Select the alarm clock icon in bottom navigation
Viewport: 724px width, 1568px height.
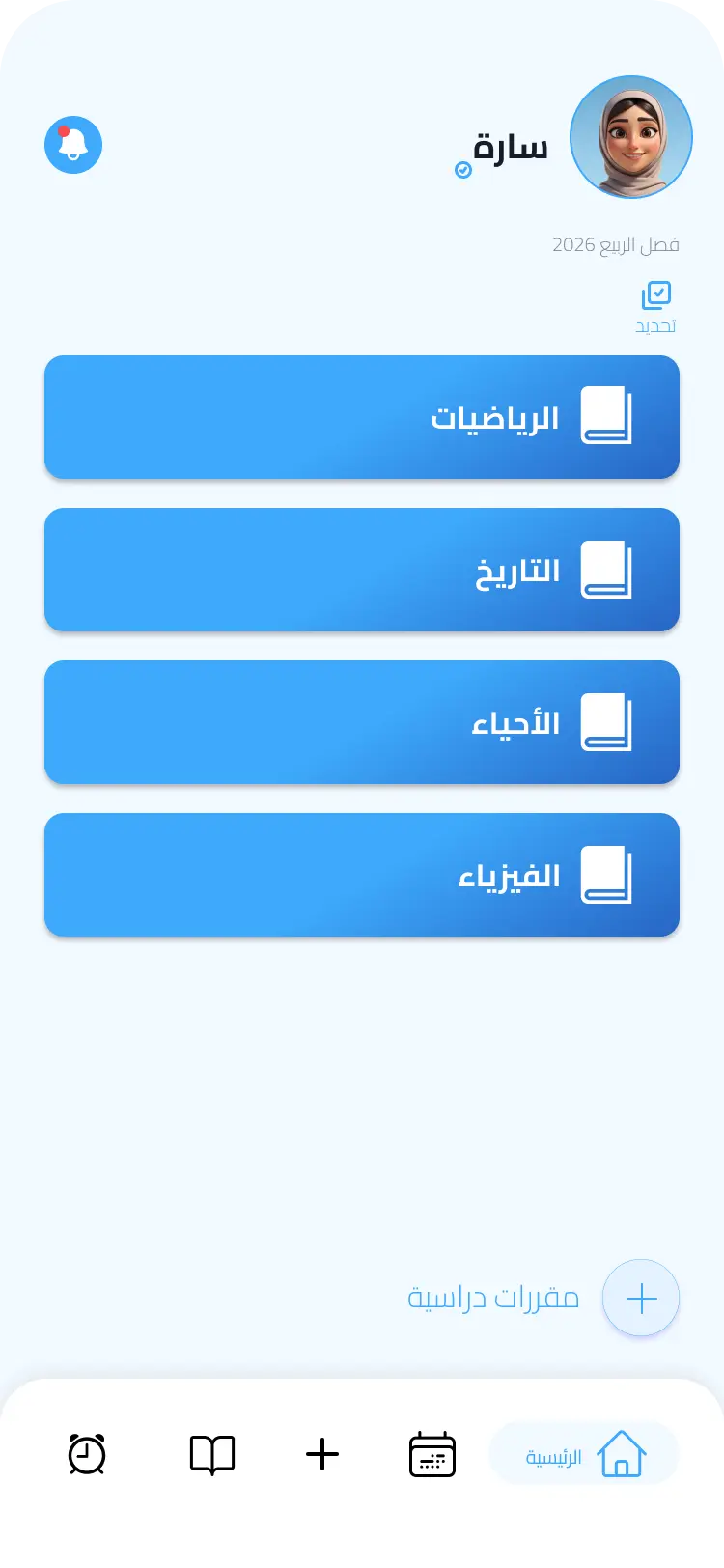coord(86,1454)
